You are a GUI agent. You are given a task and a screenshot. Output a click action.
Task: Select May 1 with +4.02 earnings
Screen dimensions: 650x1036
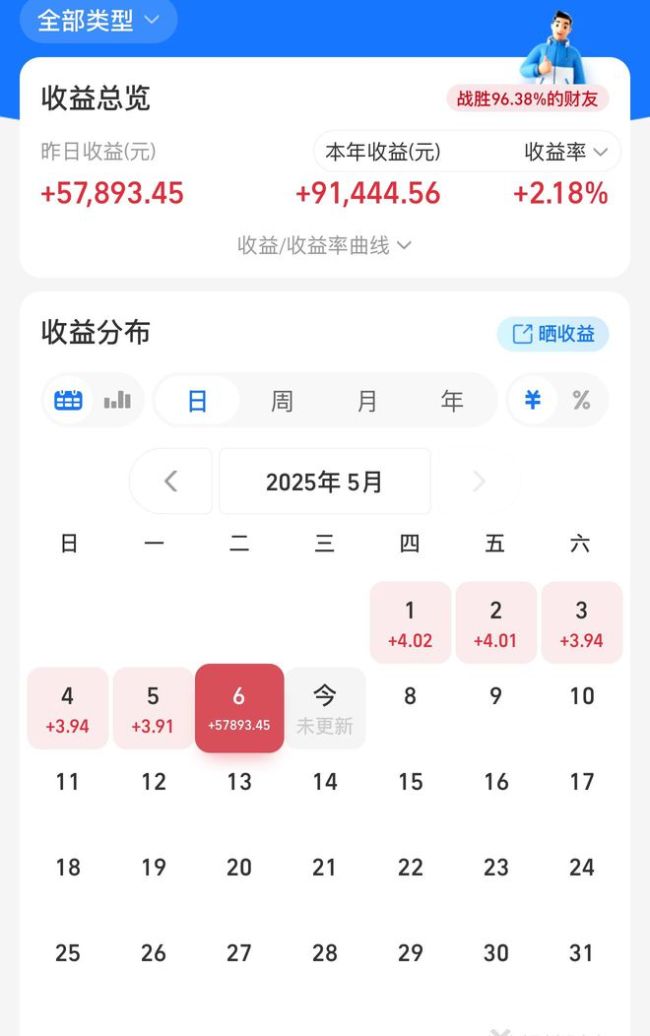410,622
